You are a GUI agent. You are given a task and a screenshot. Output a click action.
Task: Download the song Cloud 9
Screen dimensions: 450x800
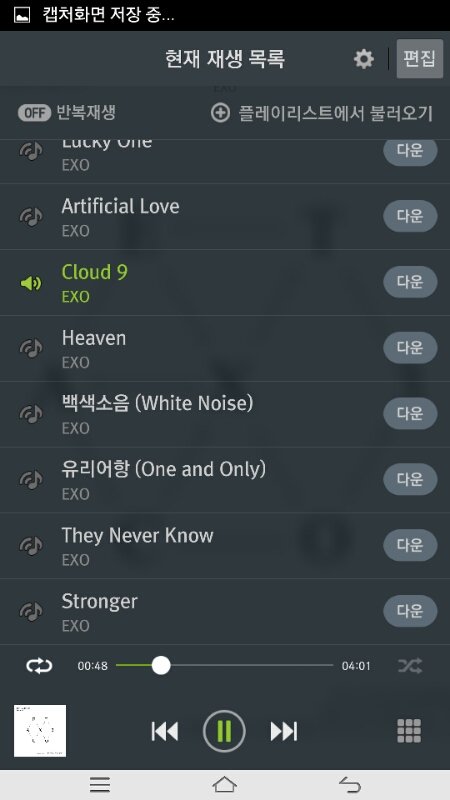coord(410,282)
